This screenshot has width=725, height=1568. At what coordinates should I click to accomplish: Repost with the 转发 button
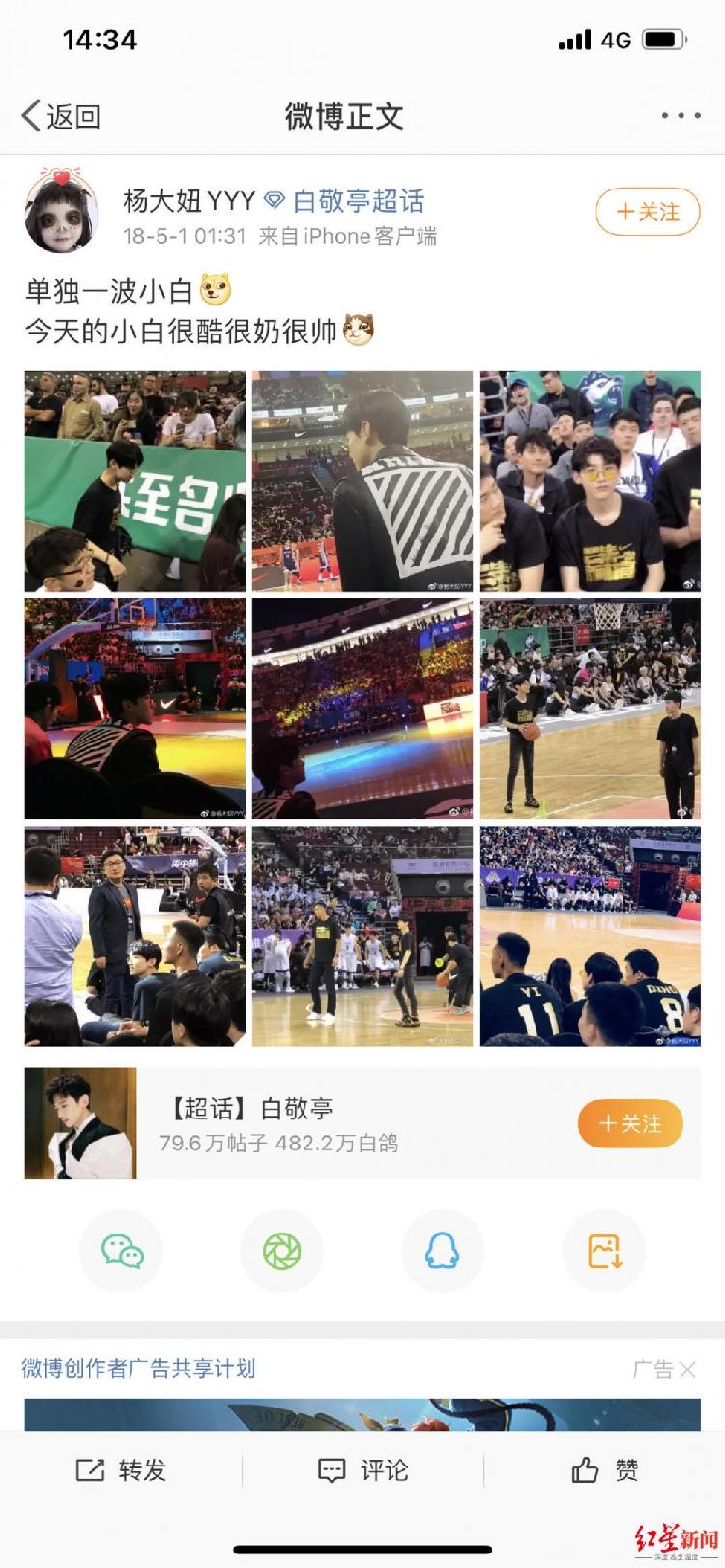(x=121, y=1470)
